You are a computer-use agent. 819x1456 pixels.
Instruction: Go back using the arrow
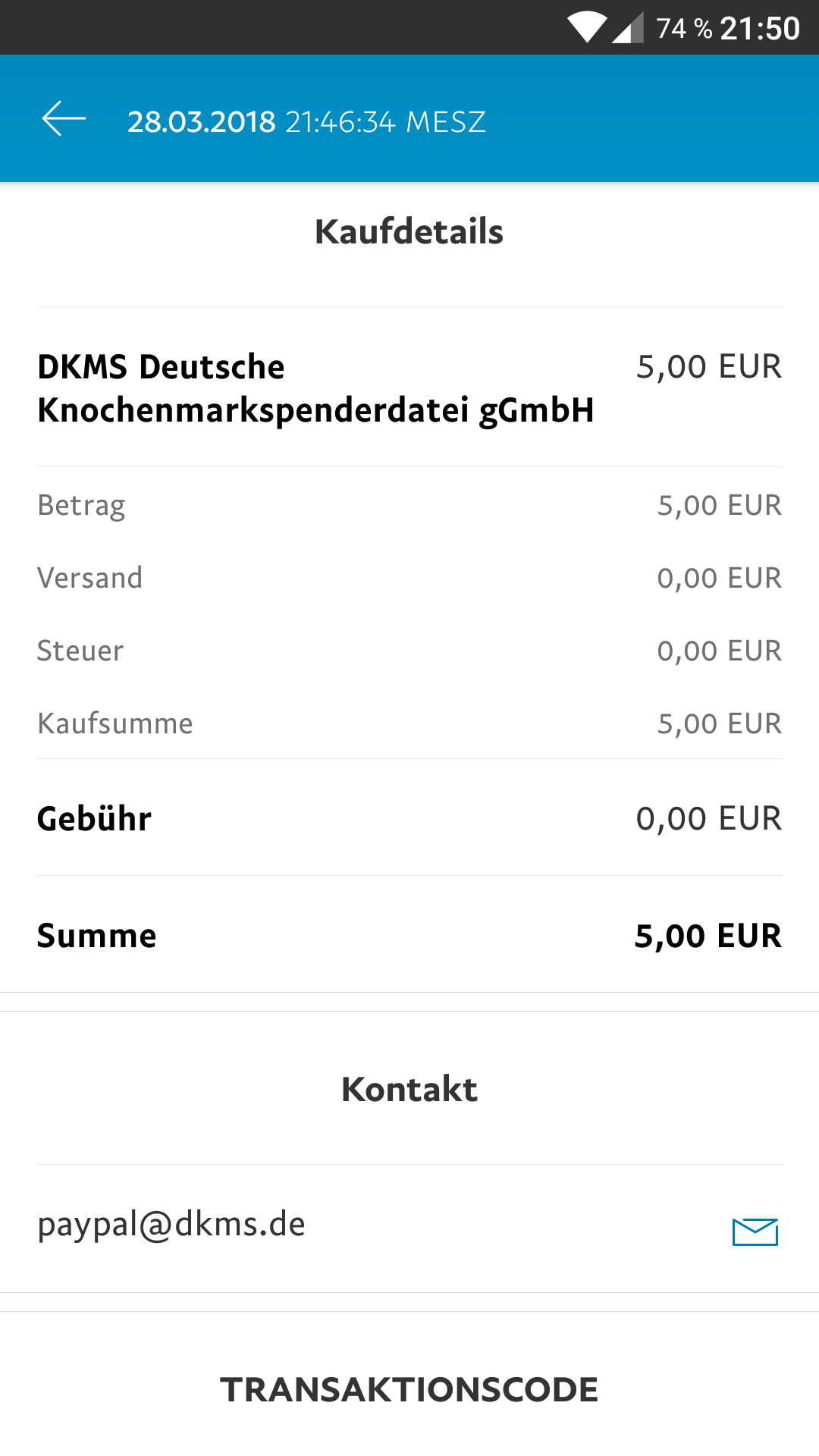(x=64, y=120)
